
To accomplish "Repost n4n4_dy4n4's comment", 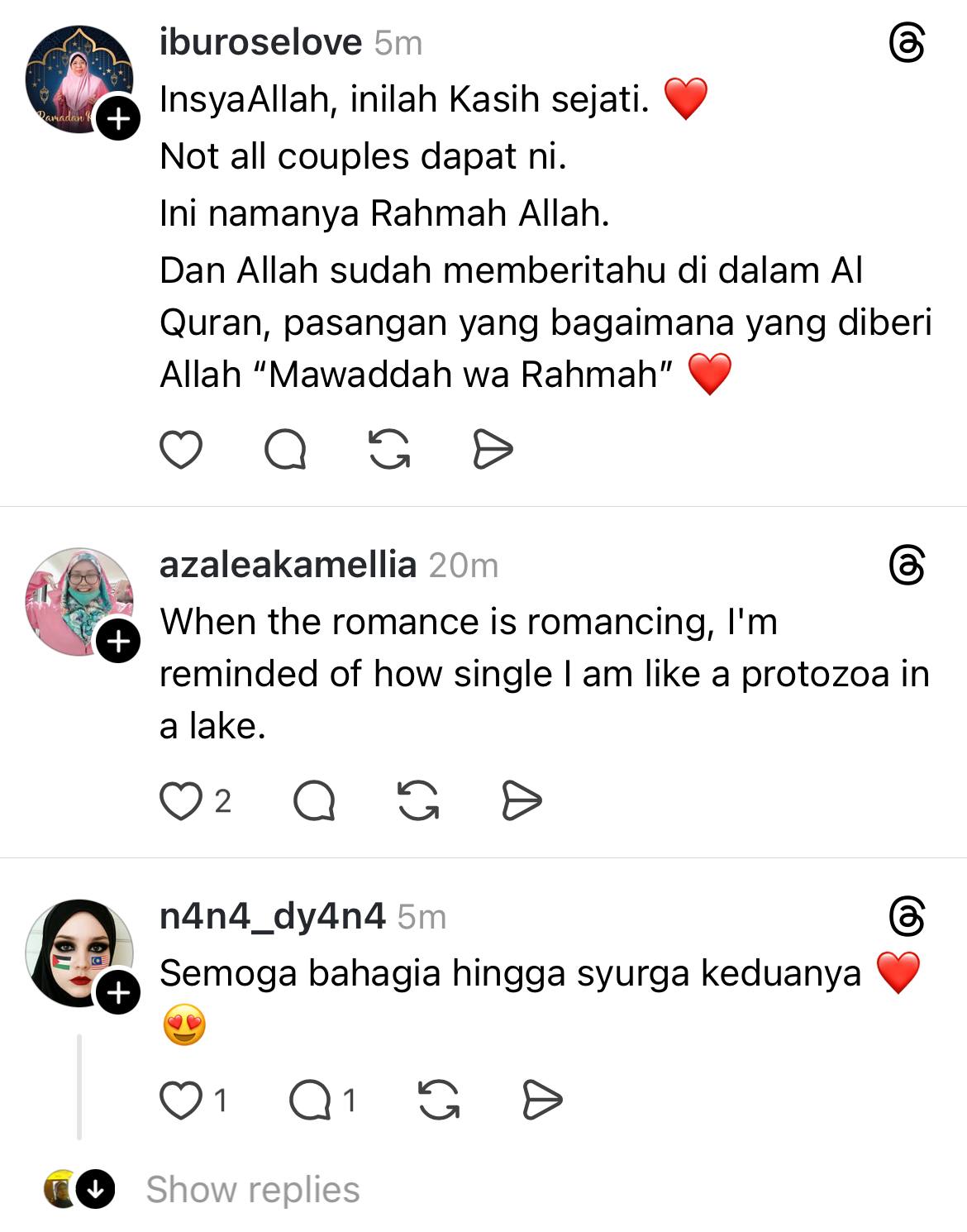I will click(439, 1101).
